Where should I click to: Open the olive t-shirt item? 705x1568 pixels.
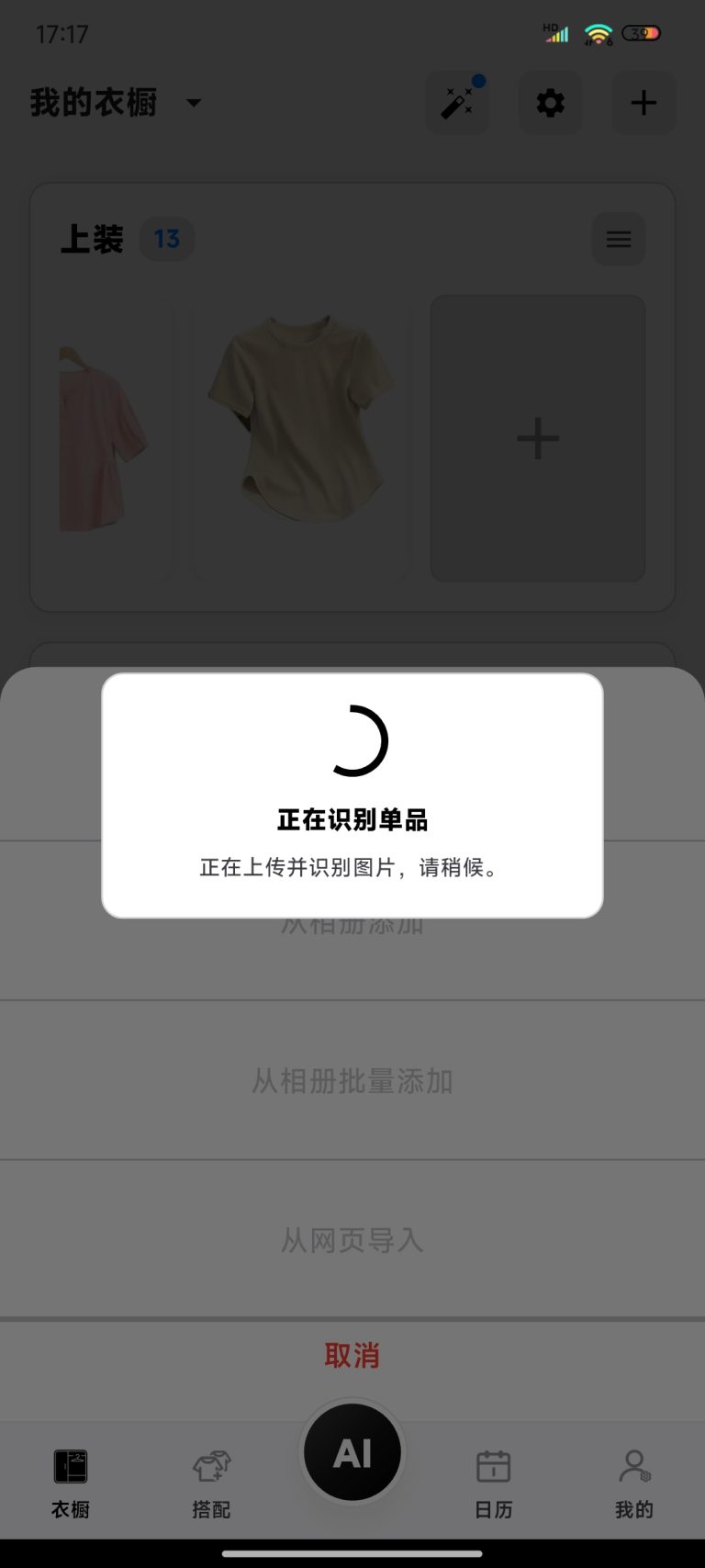pyautogui.click(x=301, y=438)
